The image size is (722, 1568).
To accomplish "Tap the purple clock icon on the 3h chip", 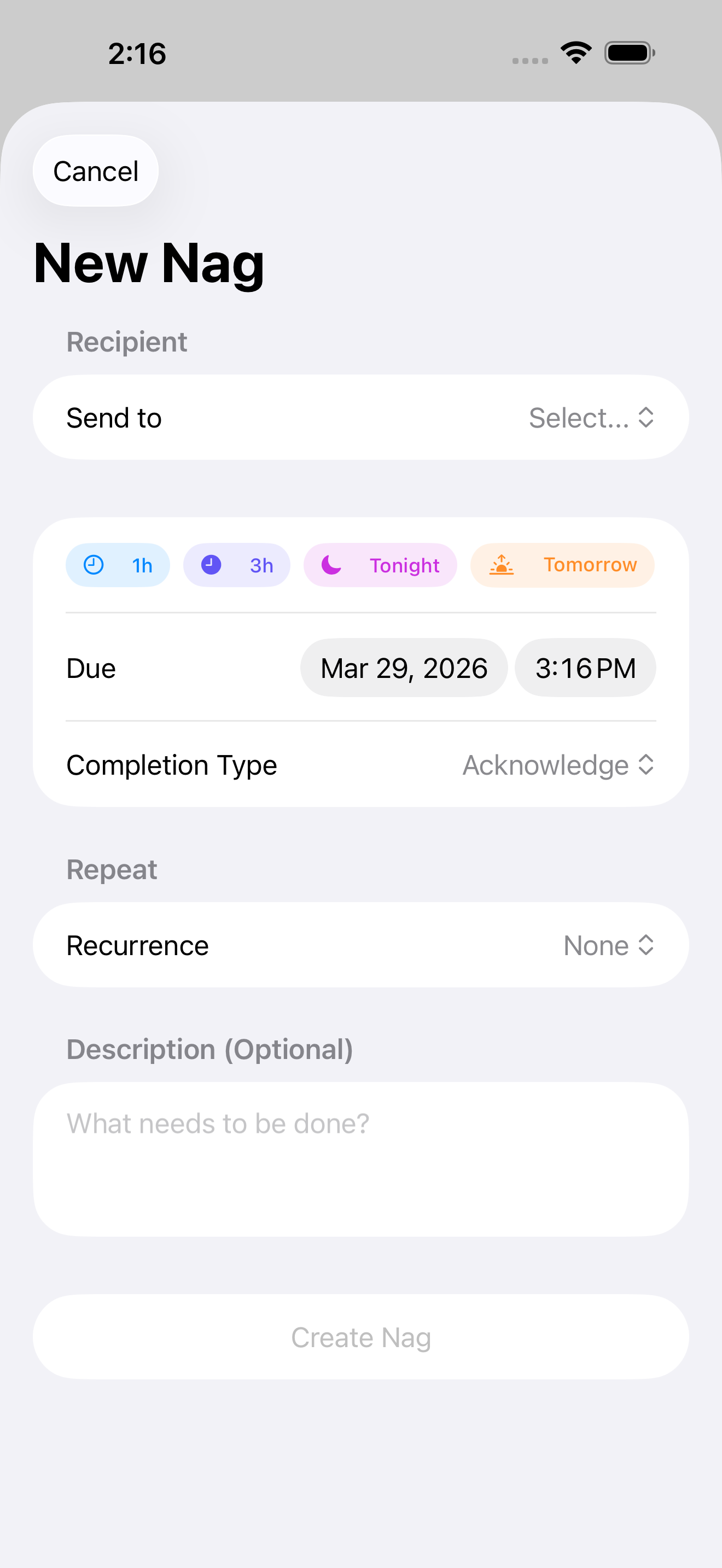I will [209, 565].
